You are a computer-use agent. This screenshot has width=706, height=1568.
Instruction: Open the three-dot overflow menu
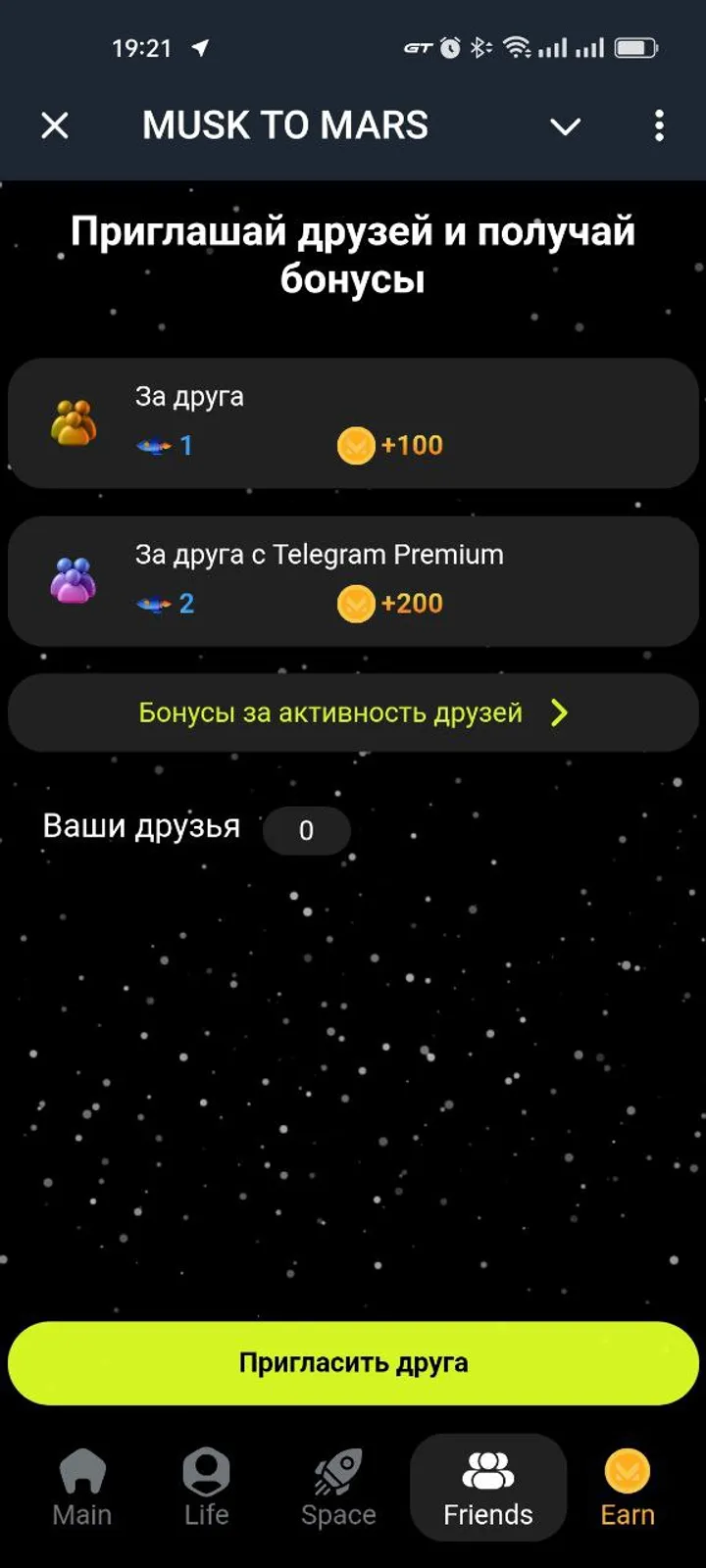(x=660, y=125)
